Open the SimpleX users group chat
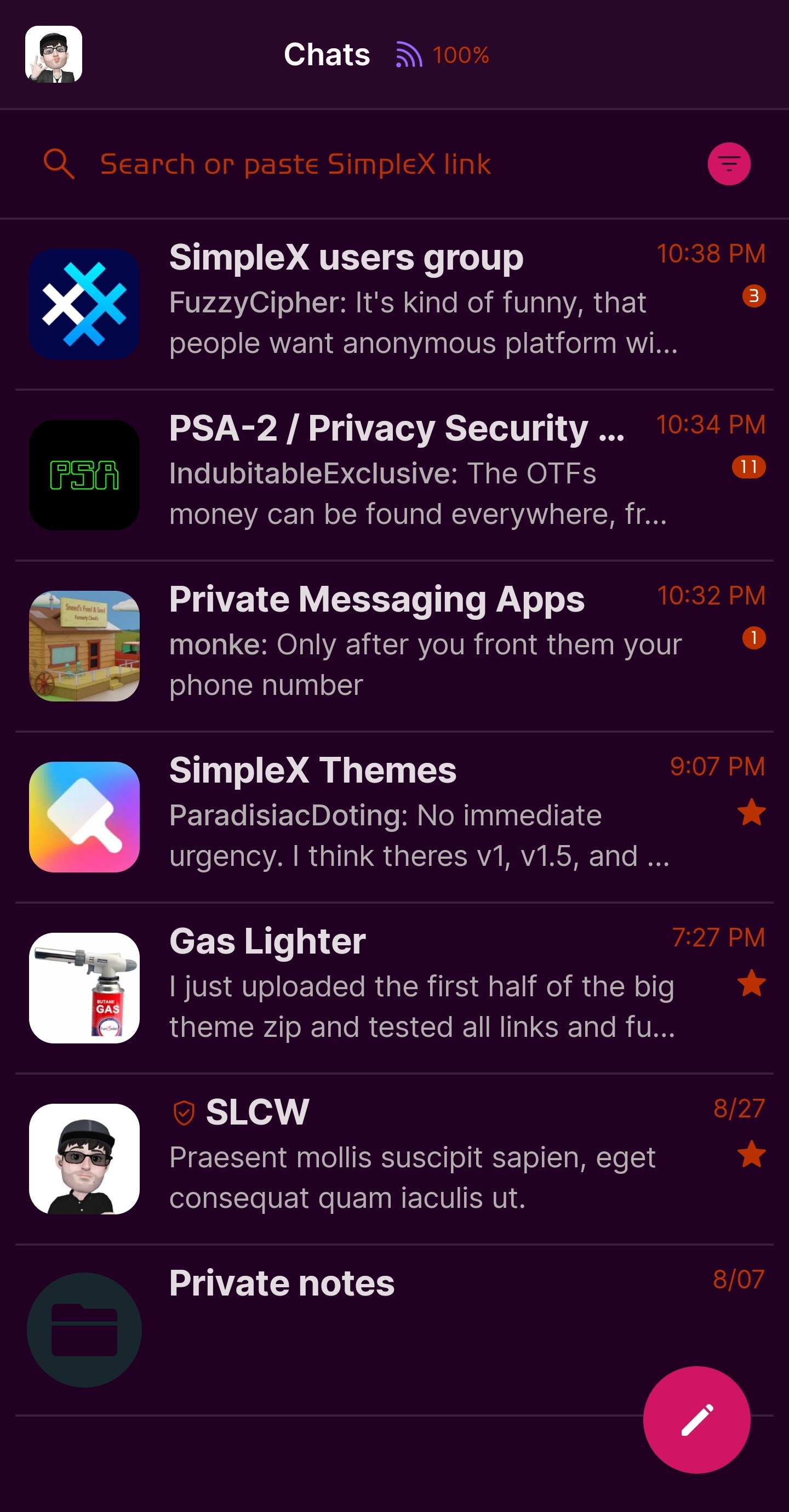Screen dimensions: 789x1512 pos(393,304)
